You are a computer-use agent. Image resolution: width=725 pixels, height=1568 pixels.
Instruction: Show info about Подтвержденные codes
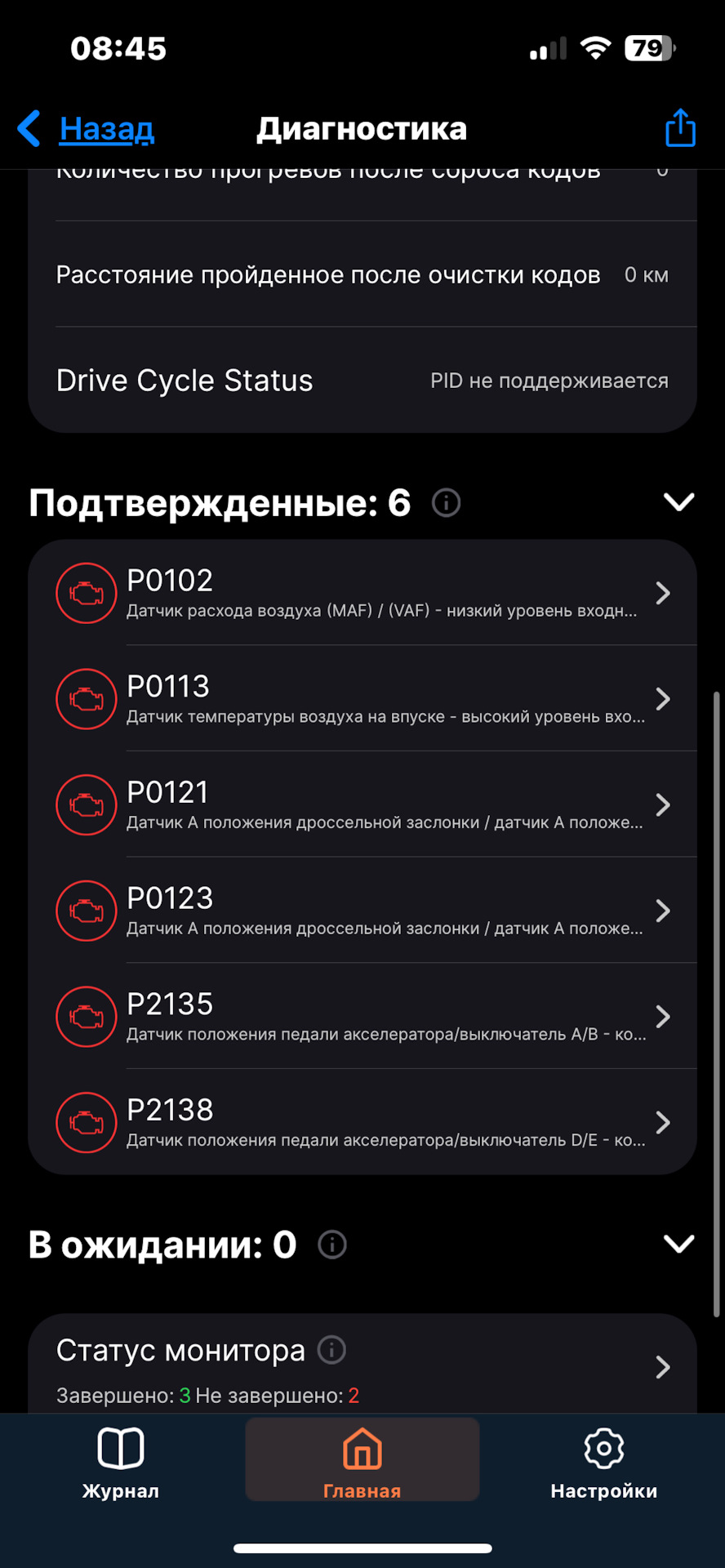446,502
